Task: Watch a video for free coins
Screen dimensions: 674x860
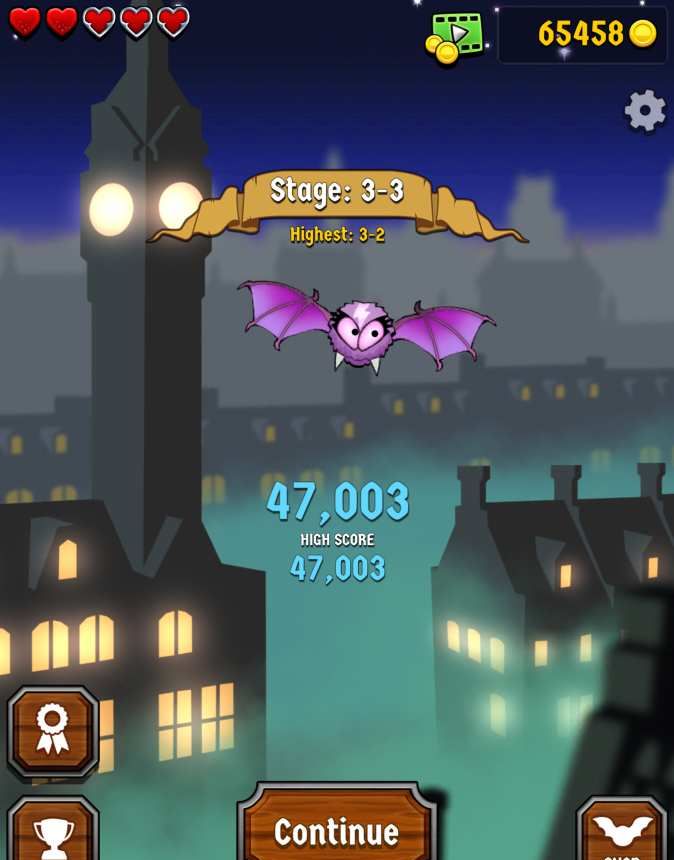Action: (x=455, y=37)
